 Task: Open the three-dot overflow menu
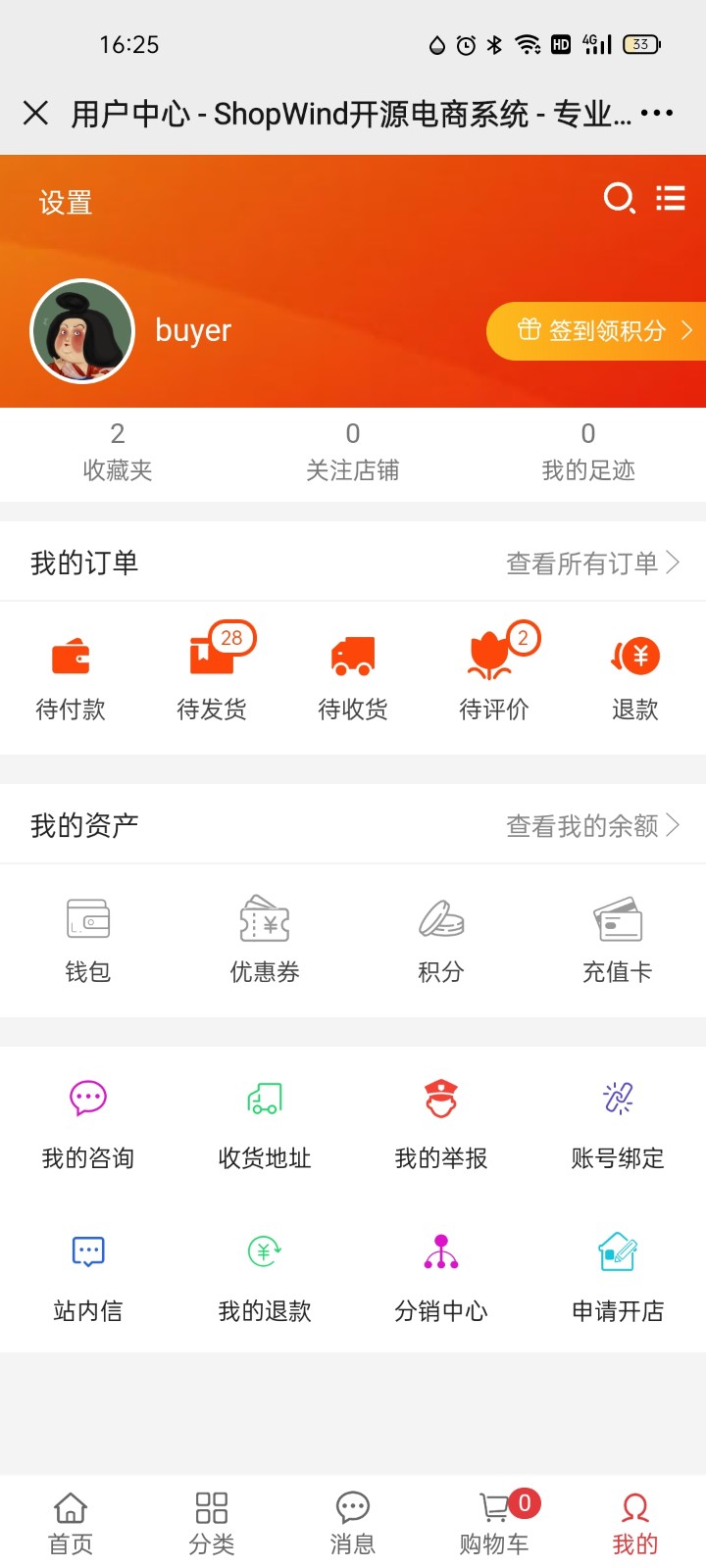tap(656, 113)
